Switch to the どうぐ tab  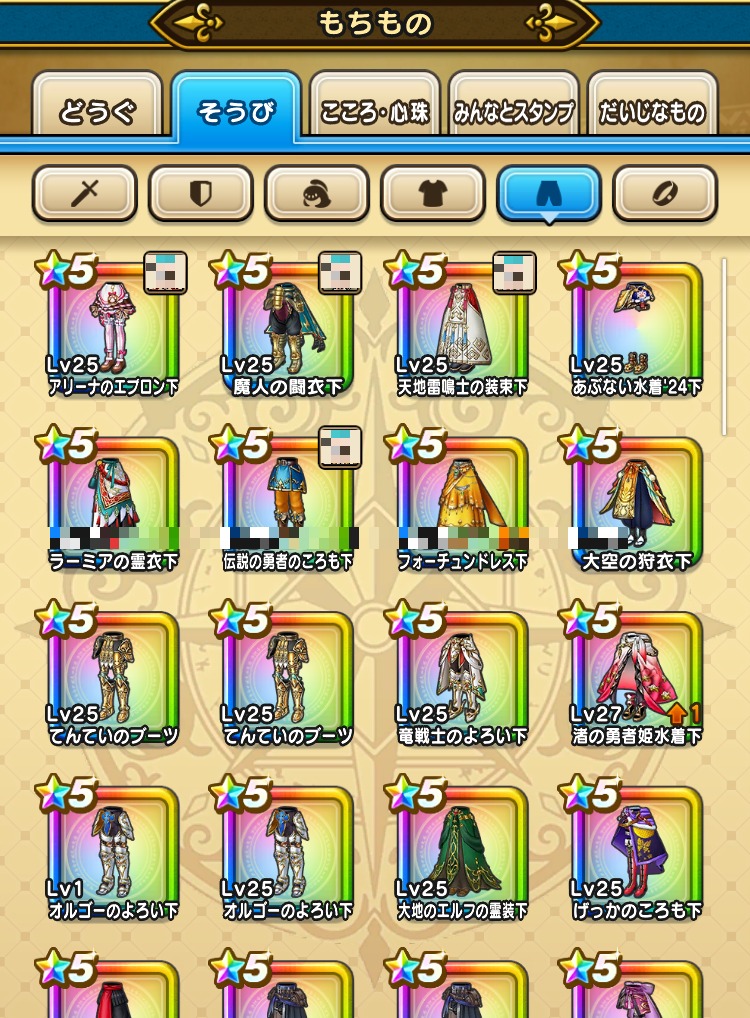pos(97,110)
